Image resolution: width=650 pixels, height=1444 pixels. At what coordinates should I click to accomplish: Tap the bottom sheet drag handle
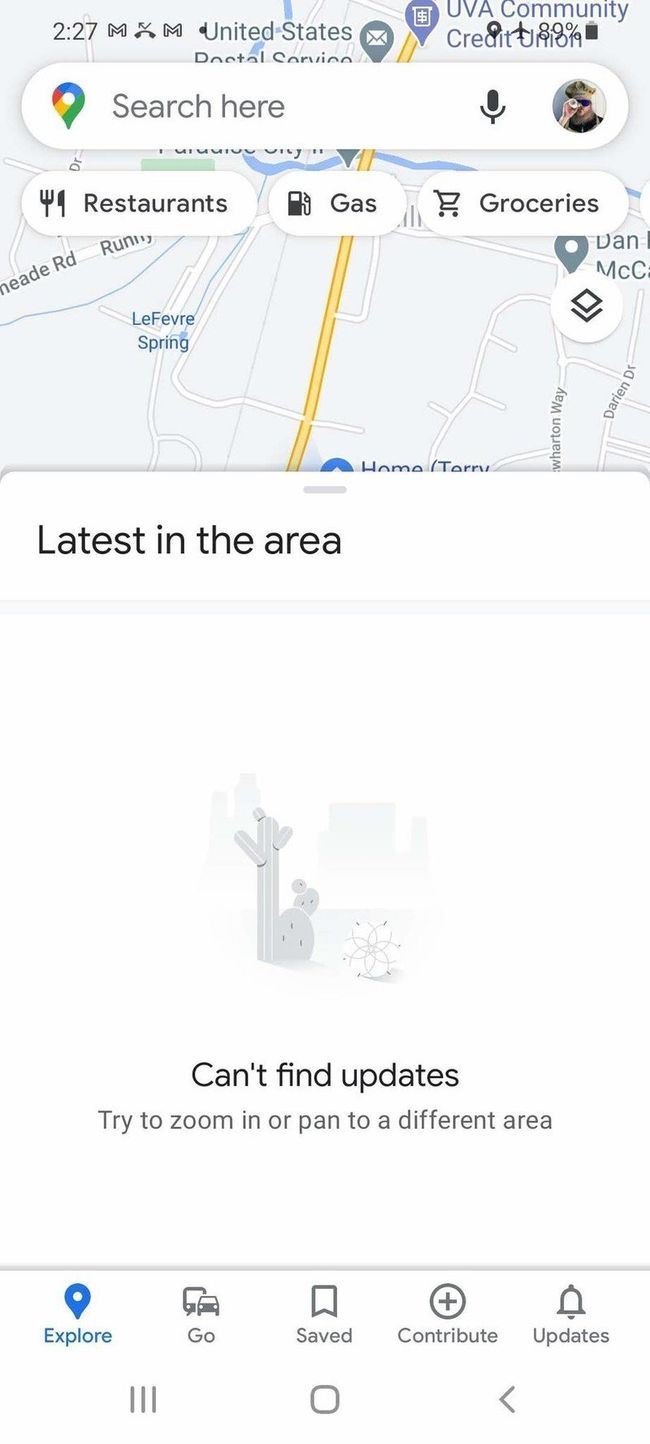tap(325, 490)
